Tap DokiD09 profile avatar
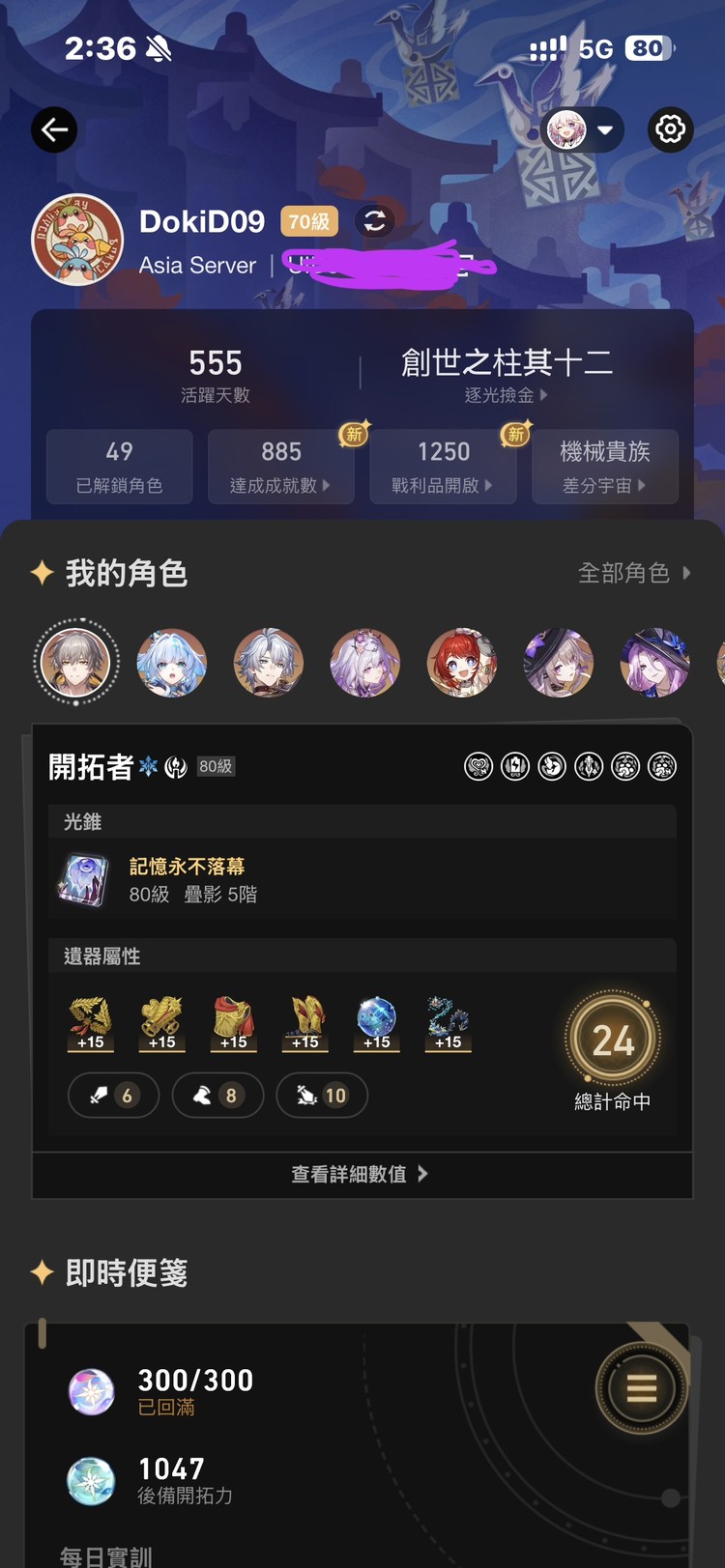 [77, 241]
